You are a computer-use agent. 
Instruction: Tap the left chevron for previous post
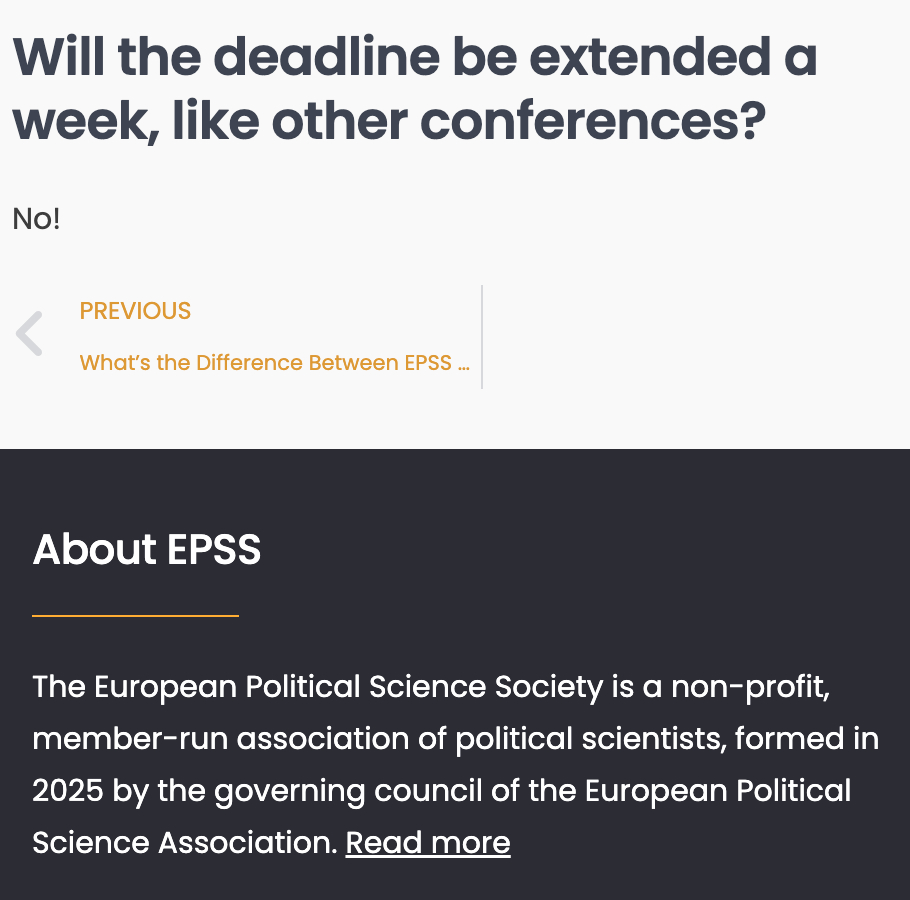tap(30, 334)
